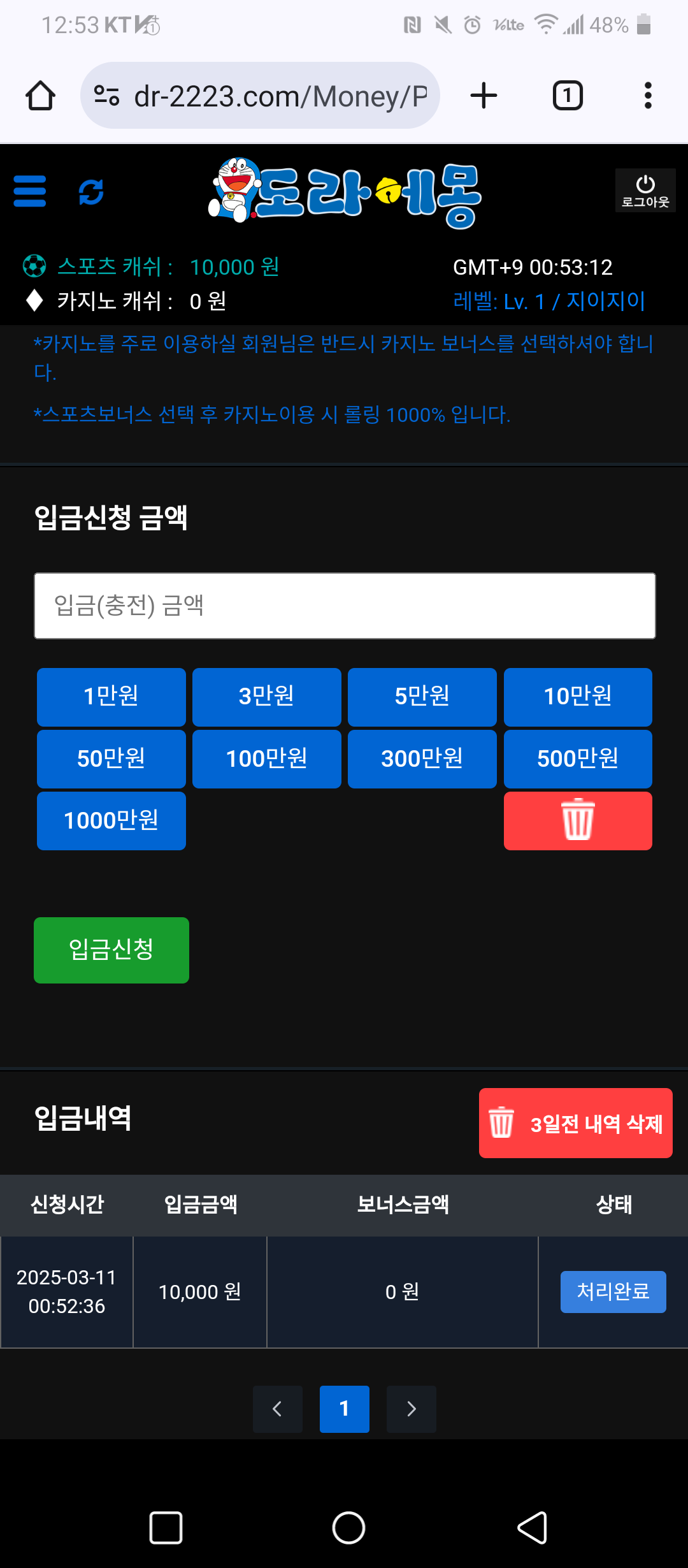Select the 1만원 amount button
Image resolution: width=688 pixels, height=1568 pixels.
(111, 696)
